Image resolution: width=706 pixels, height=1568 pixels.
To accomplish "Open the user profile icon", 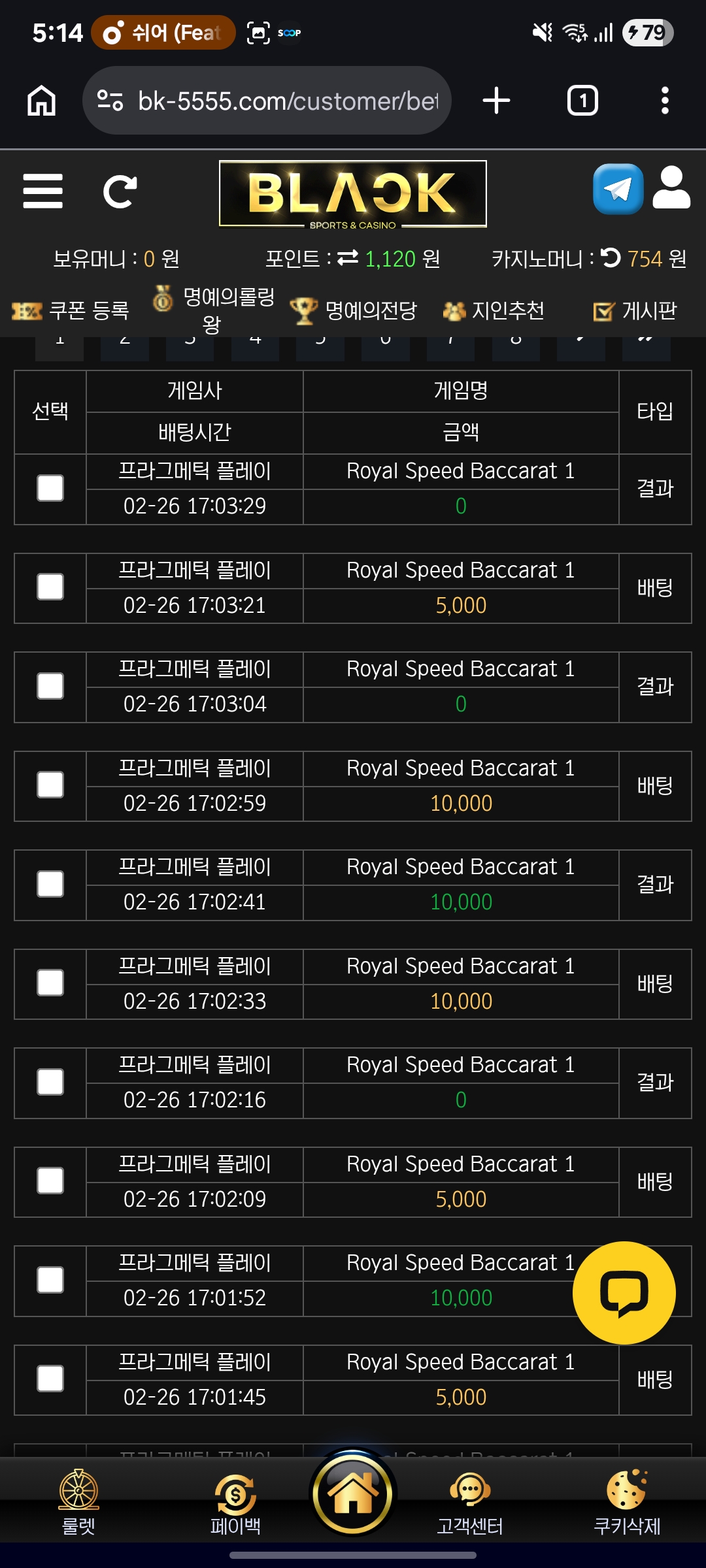I will click(671, 188).
